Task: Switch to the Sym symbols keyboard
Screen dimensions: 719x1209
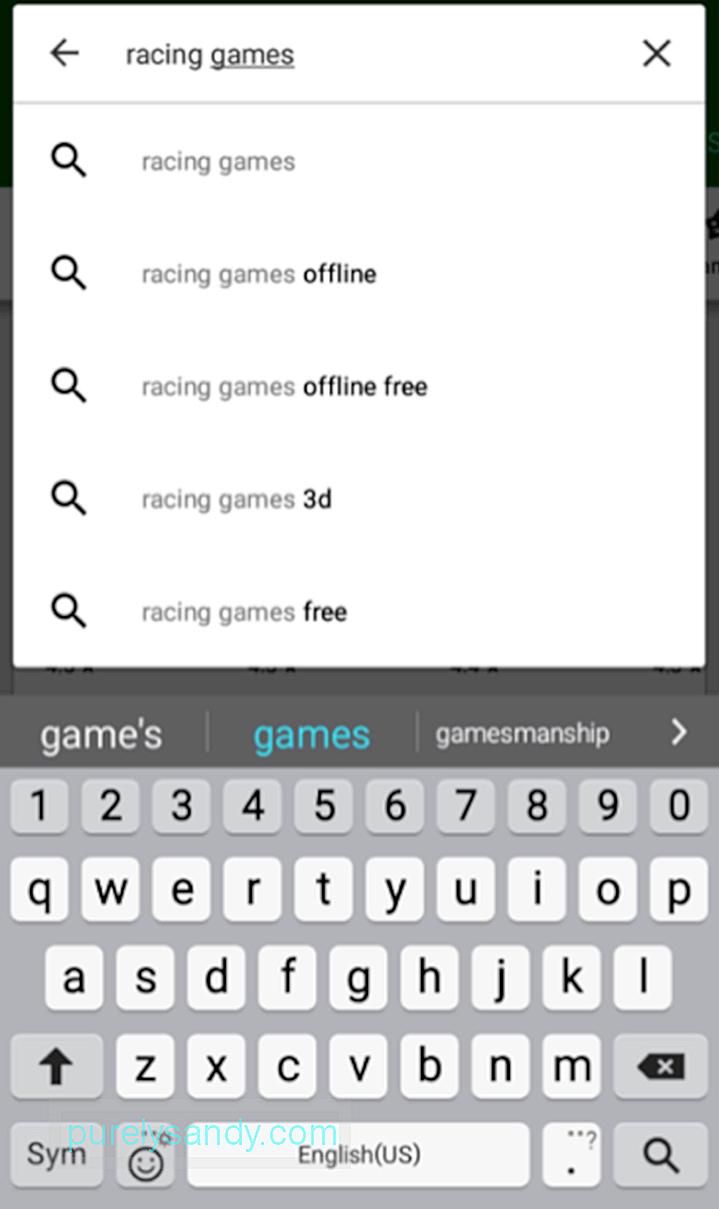Action: tap(56, 1155)
